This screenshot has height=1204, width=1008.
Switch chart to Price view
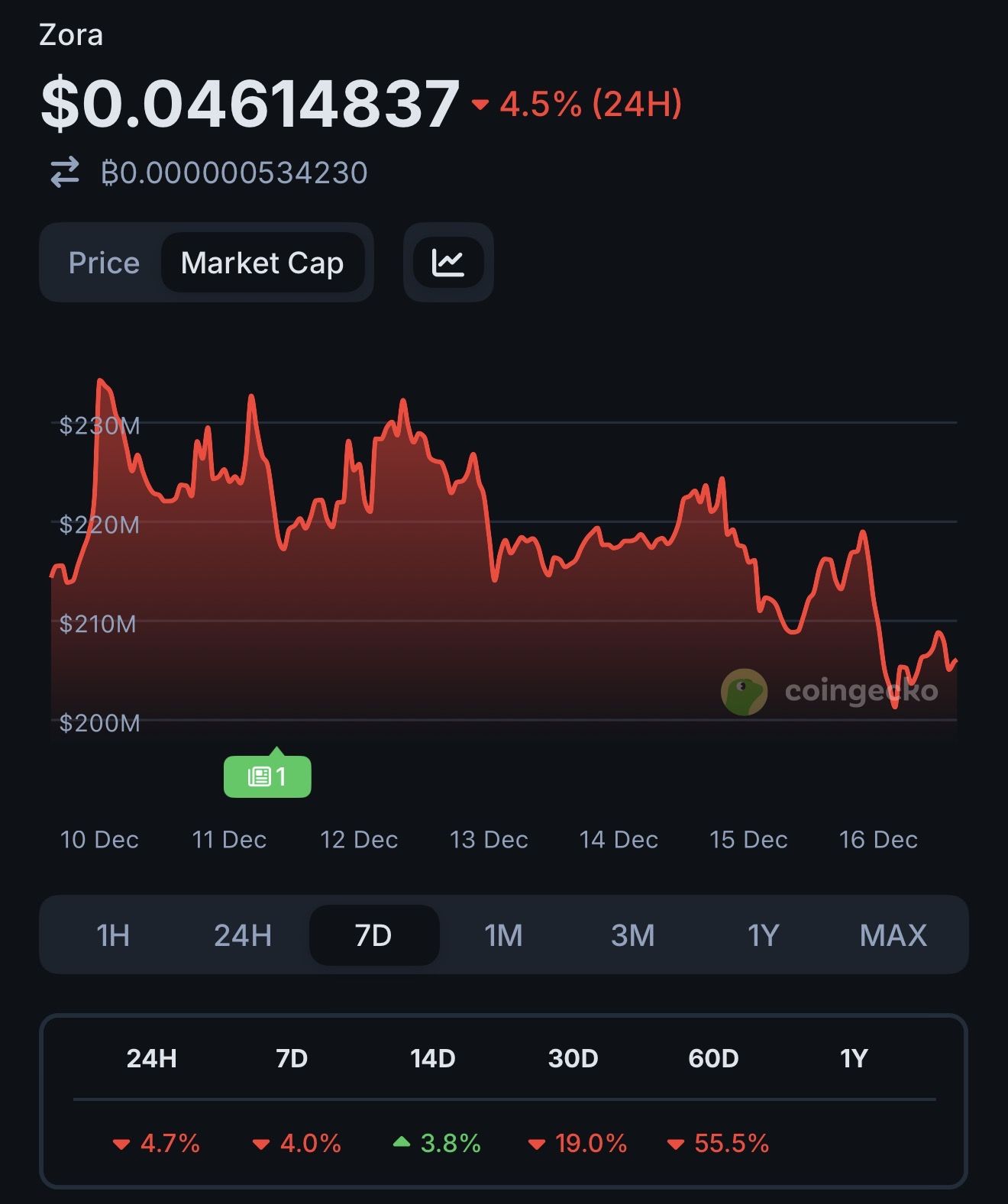coord(104,263)
